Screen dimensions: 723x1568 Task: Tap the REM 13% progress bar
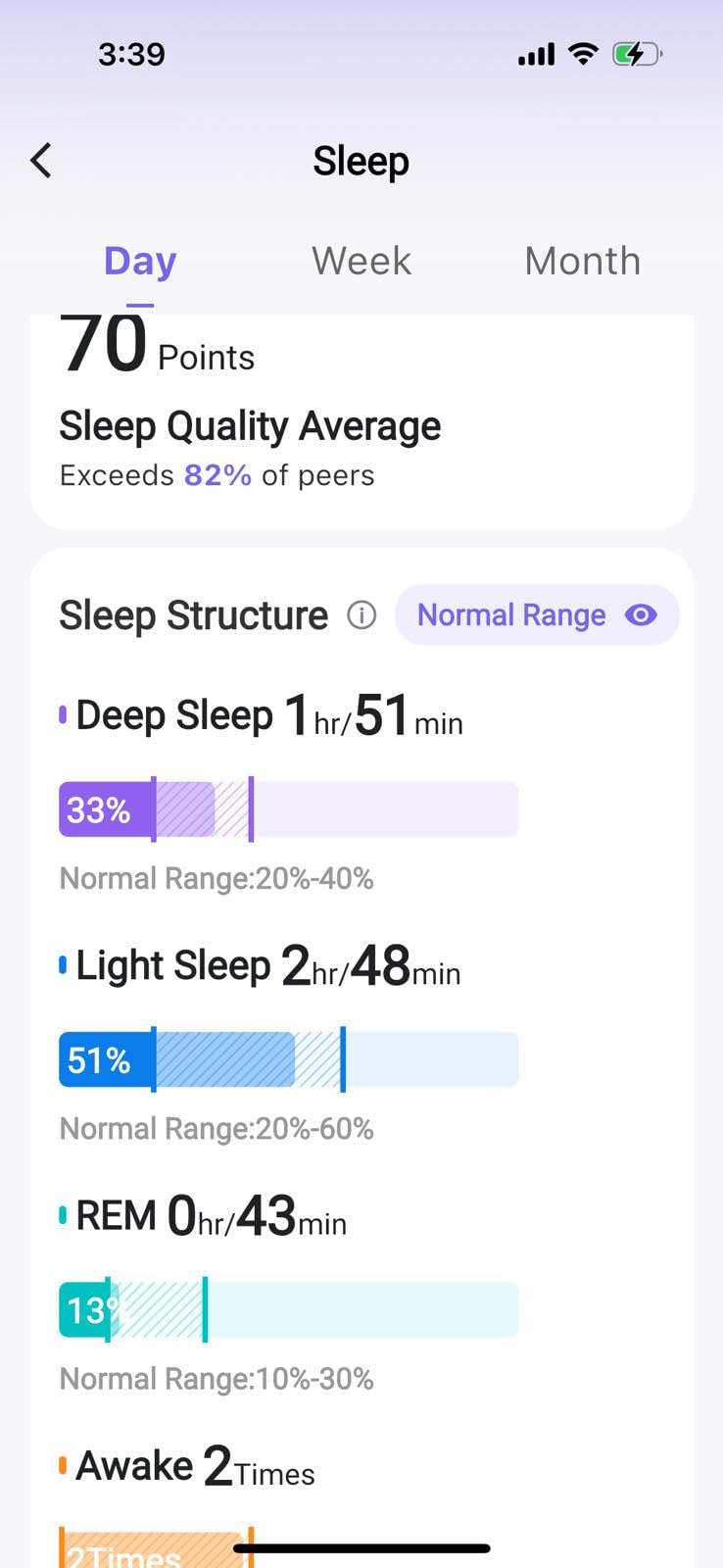point(289,1309)
